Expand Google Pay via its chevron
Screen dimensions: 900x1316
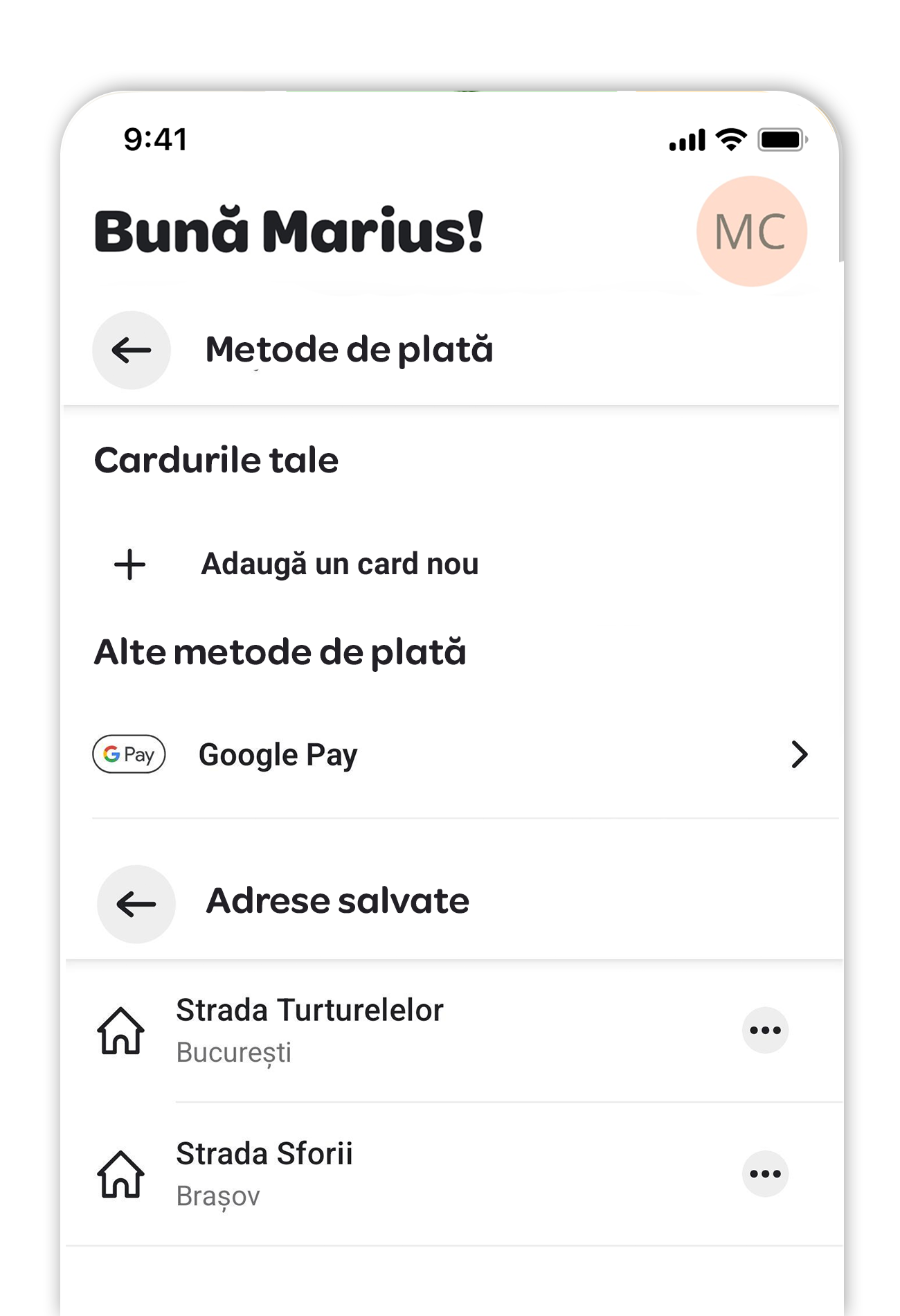pos(800,755)
